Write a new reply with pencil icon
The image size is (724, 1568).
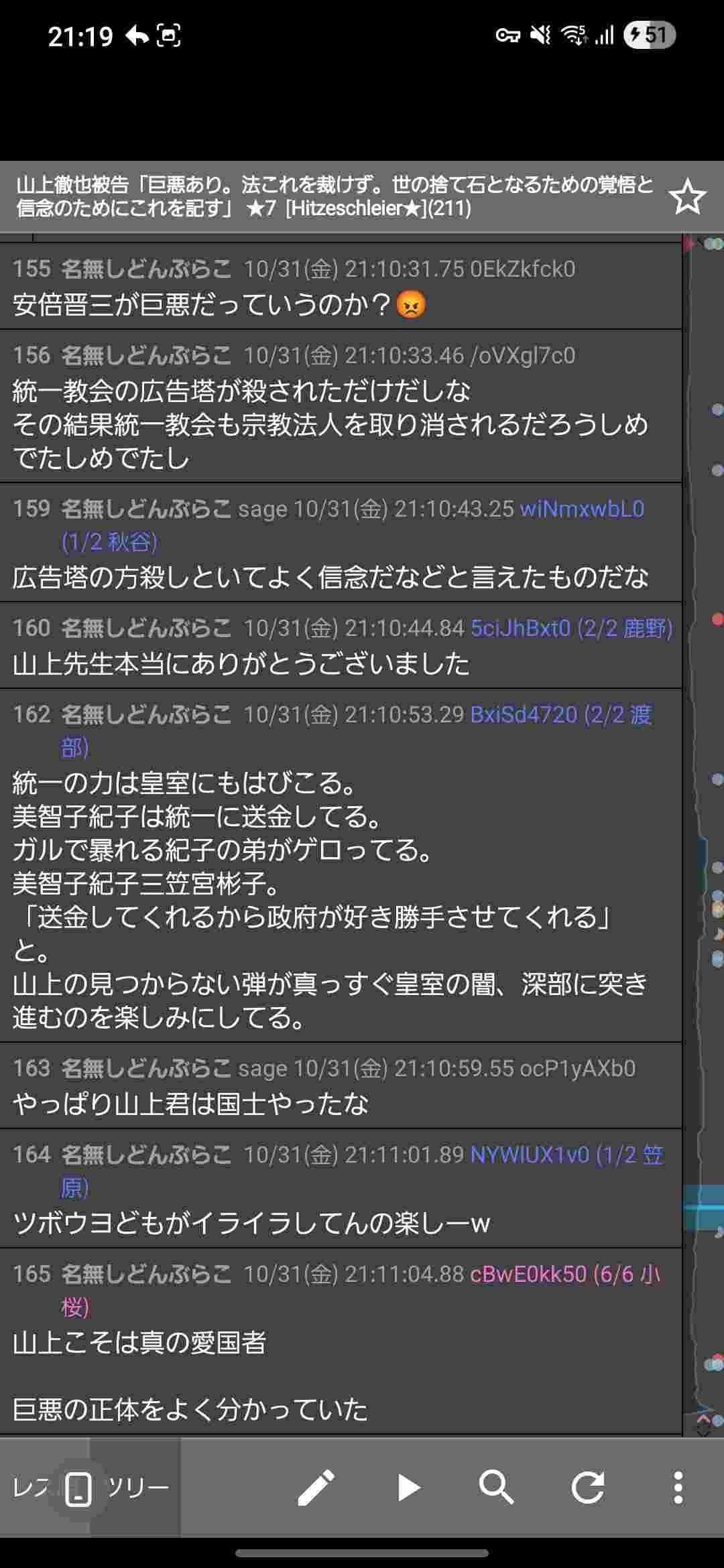click(x=316, y=1488)
